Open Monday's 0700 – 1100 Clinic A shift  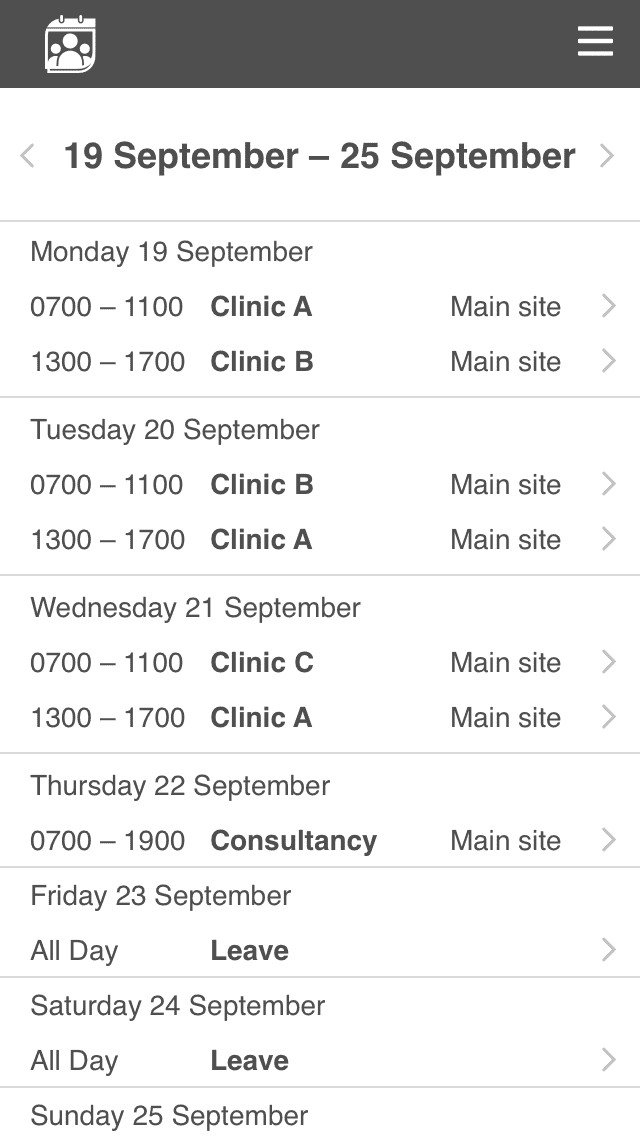click(320, 307)
